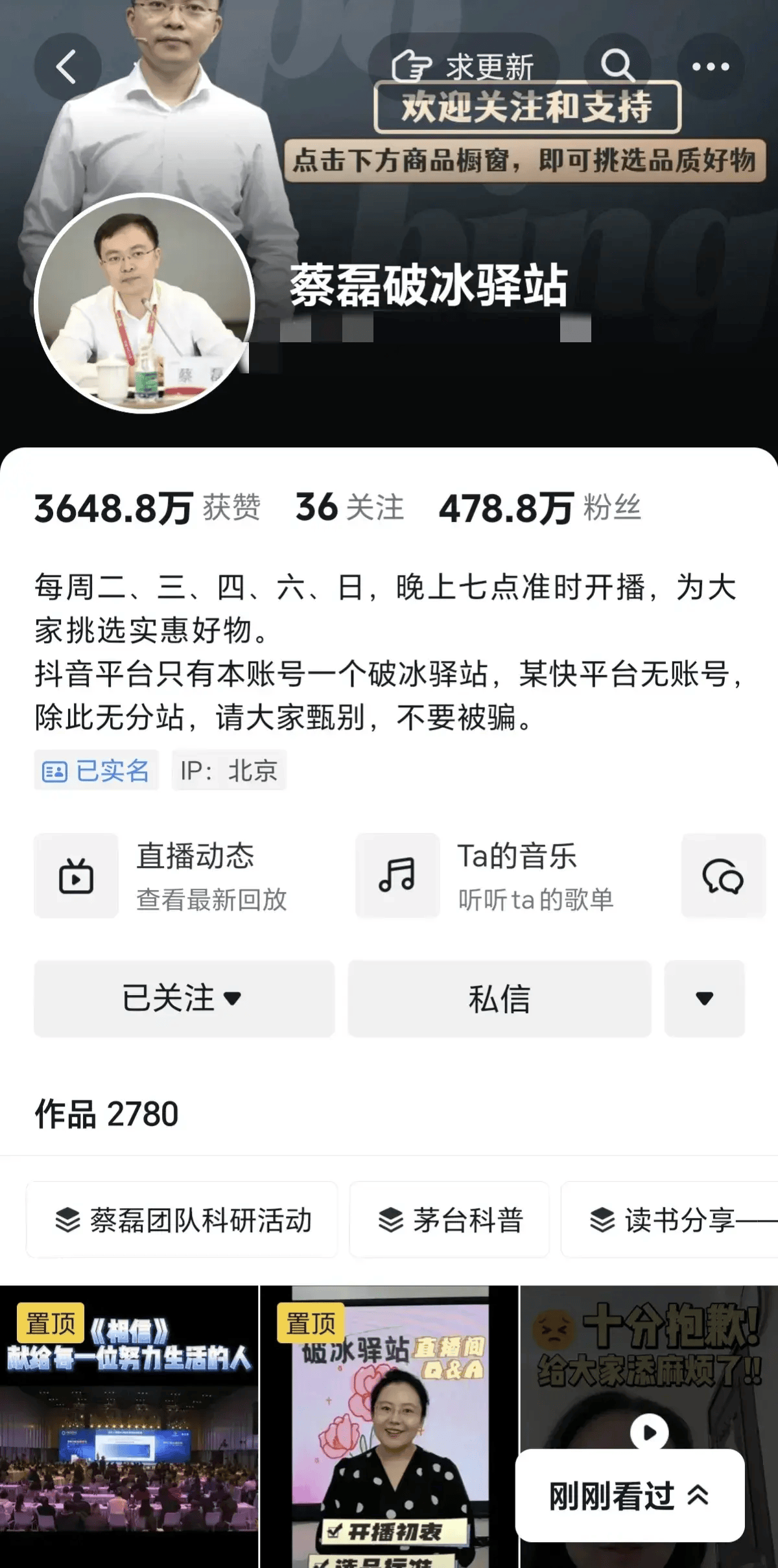
Task: View the profile avatar photo
Action: pos(144,303)
